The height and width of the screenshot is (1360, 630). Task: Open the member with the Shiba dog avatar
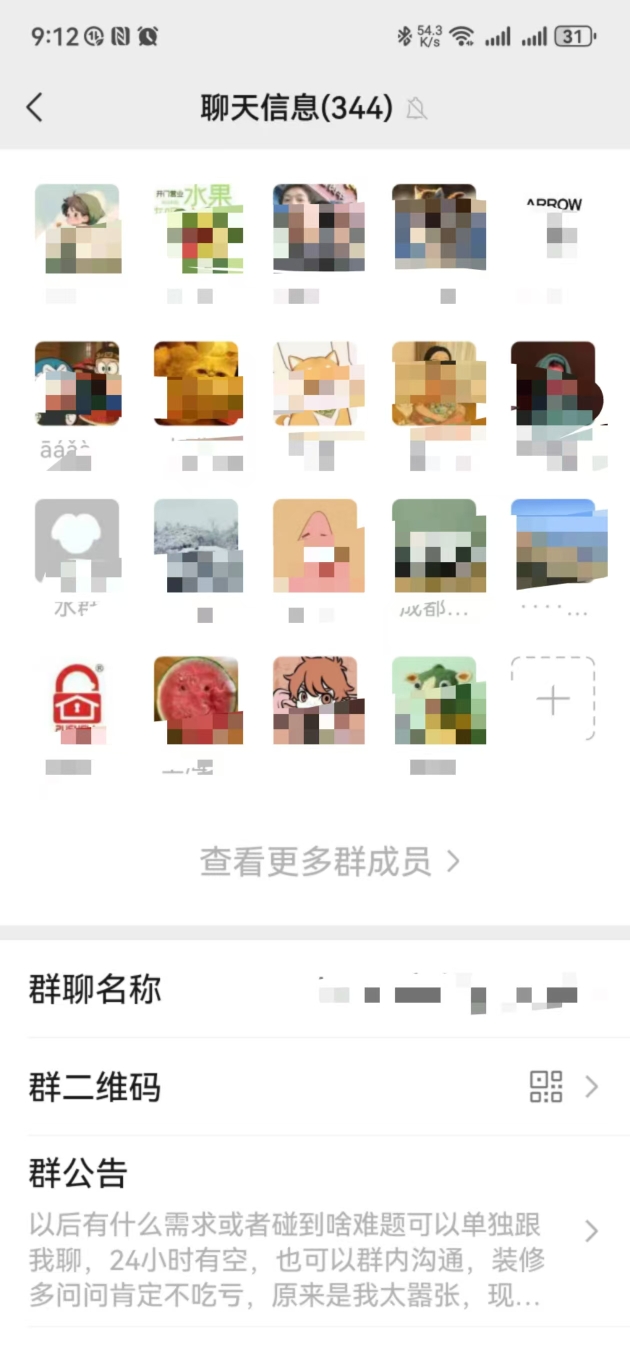[x=315, y=385]
